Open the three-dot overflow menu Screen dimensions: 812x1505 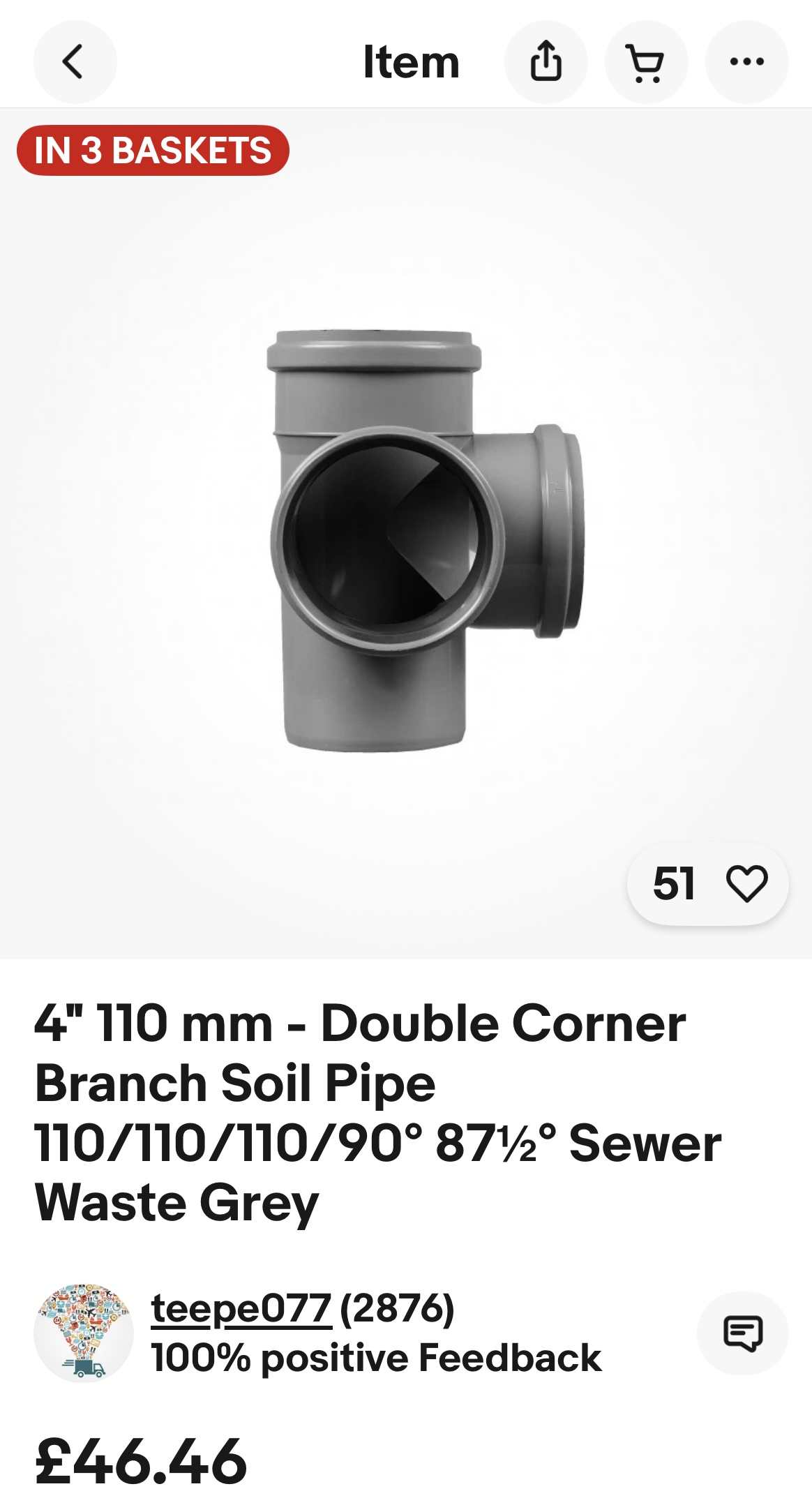tap(746, 62)
